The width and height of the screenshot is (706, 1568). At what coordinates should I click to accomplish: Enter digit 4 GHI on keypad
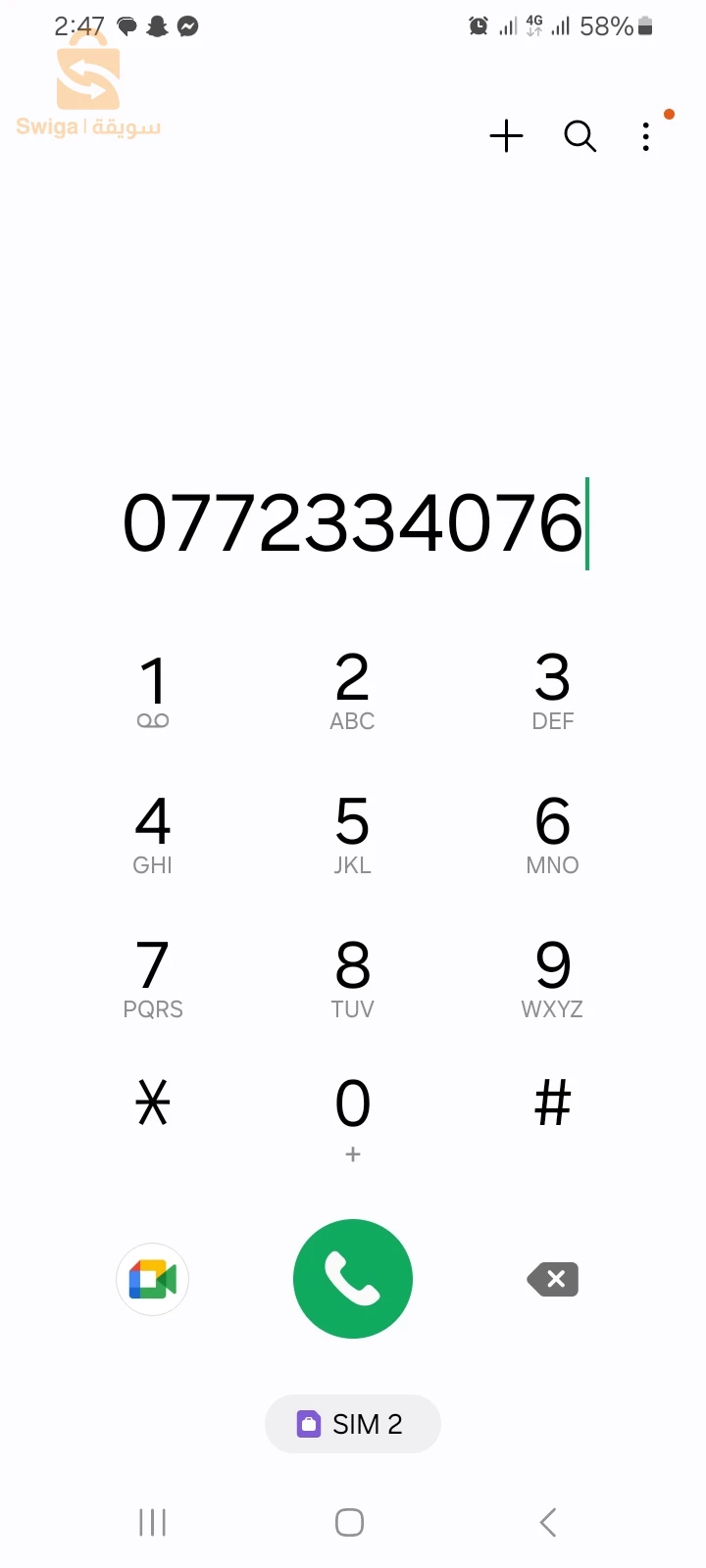coord(153,834)
